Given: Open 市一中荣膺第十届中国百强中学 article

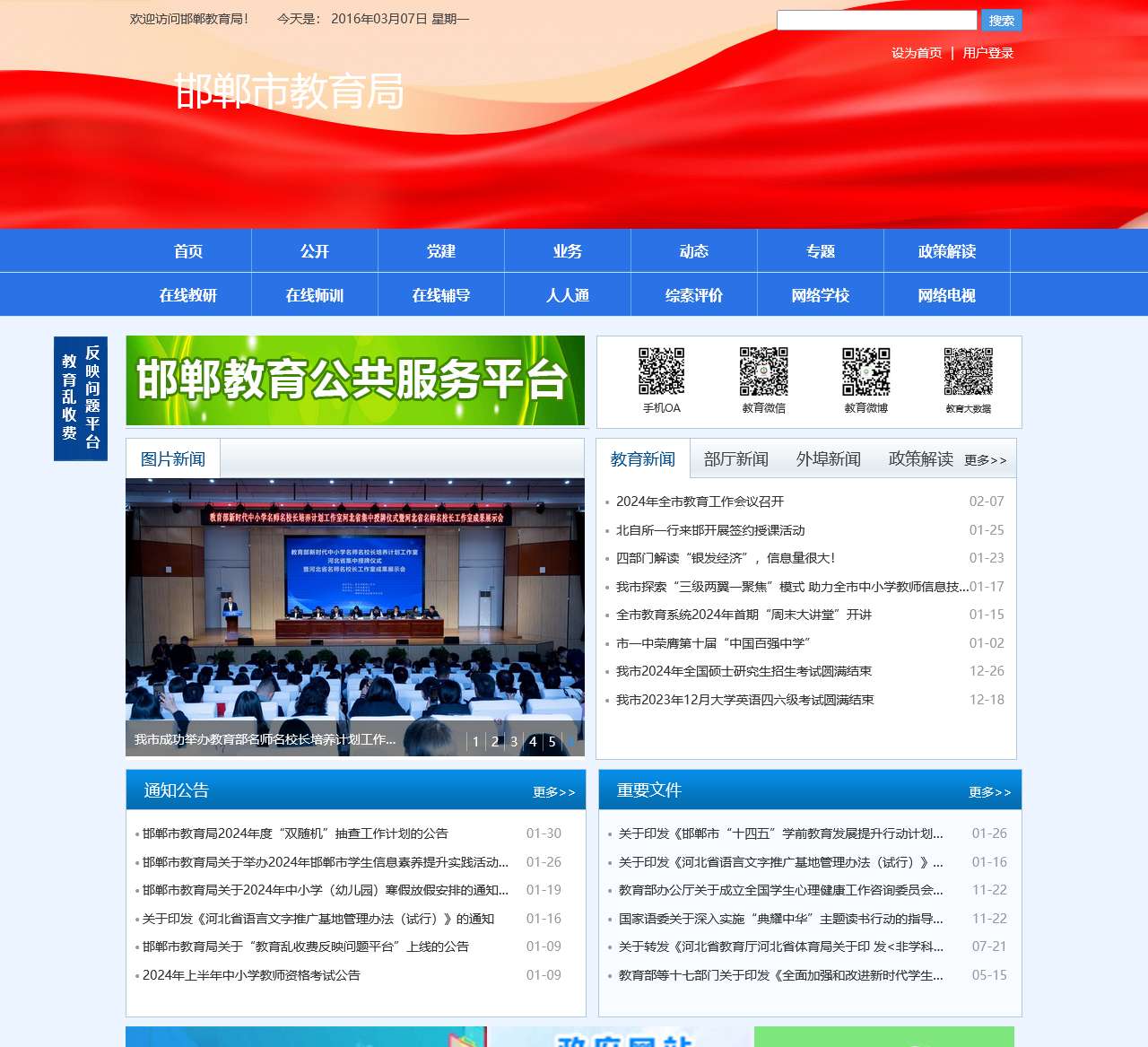Looking at the screenshot, I should pyautogui.click(x=713, y=643).
